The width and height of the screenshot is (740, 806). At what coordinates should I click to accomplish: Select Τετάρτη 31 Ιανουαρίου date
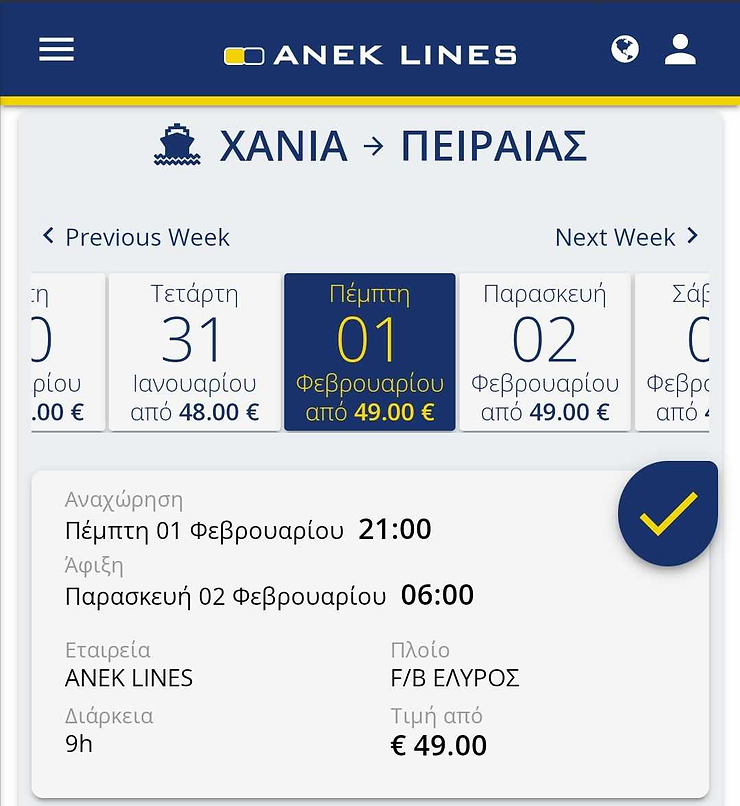(x=194, y=352)
